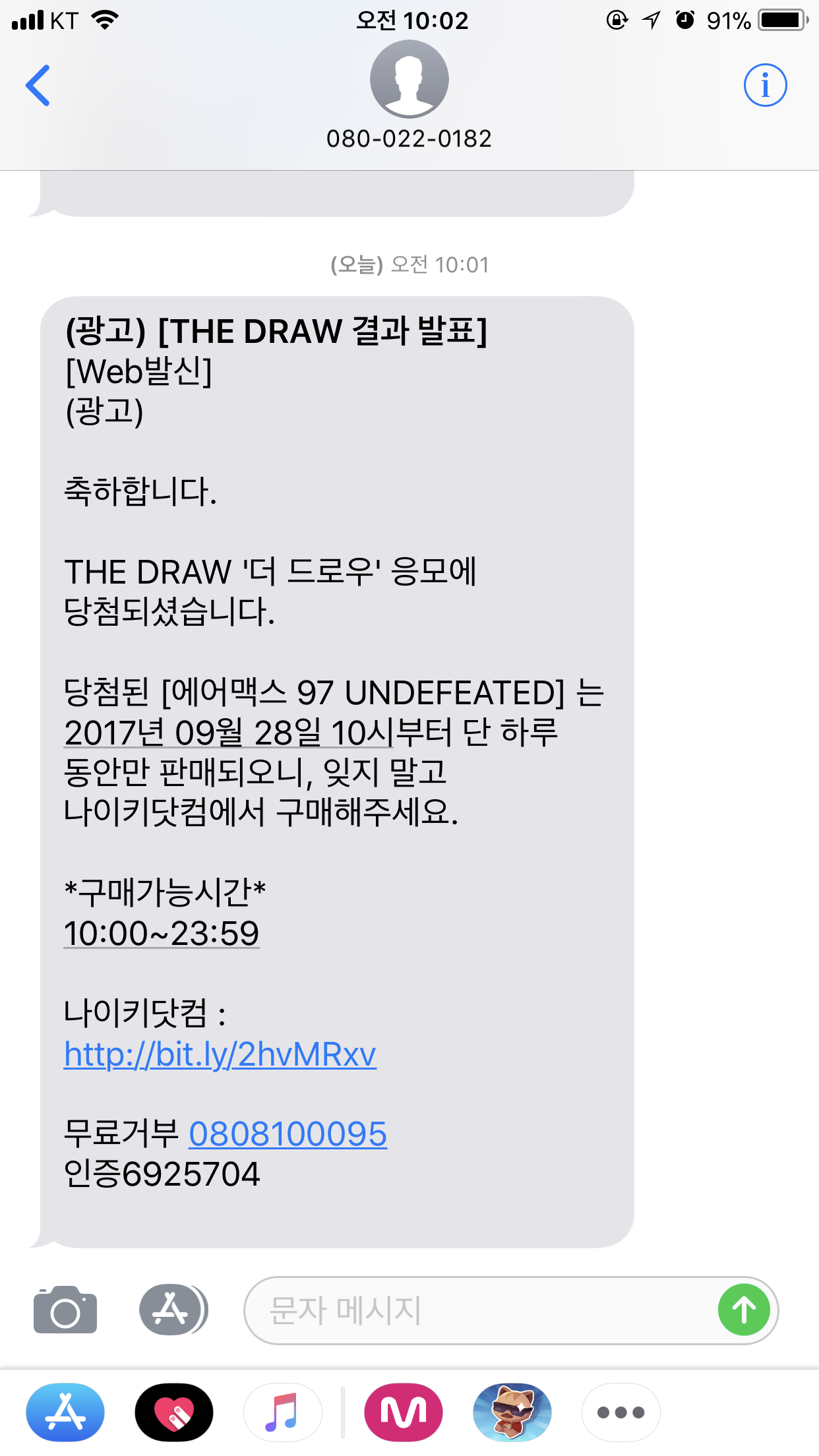Send the message with green arrow

744,1310
